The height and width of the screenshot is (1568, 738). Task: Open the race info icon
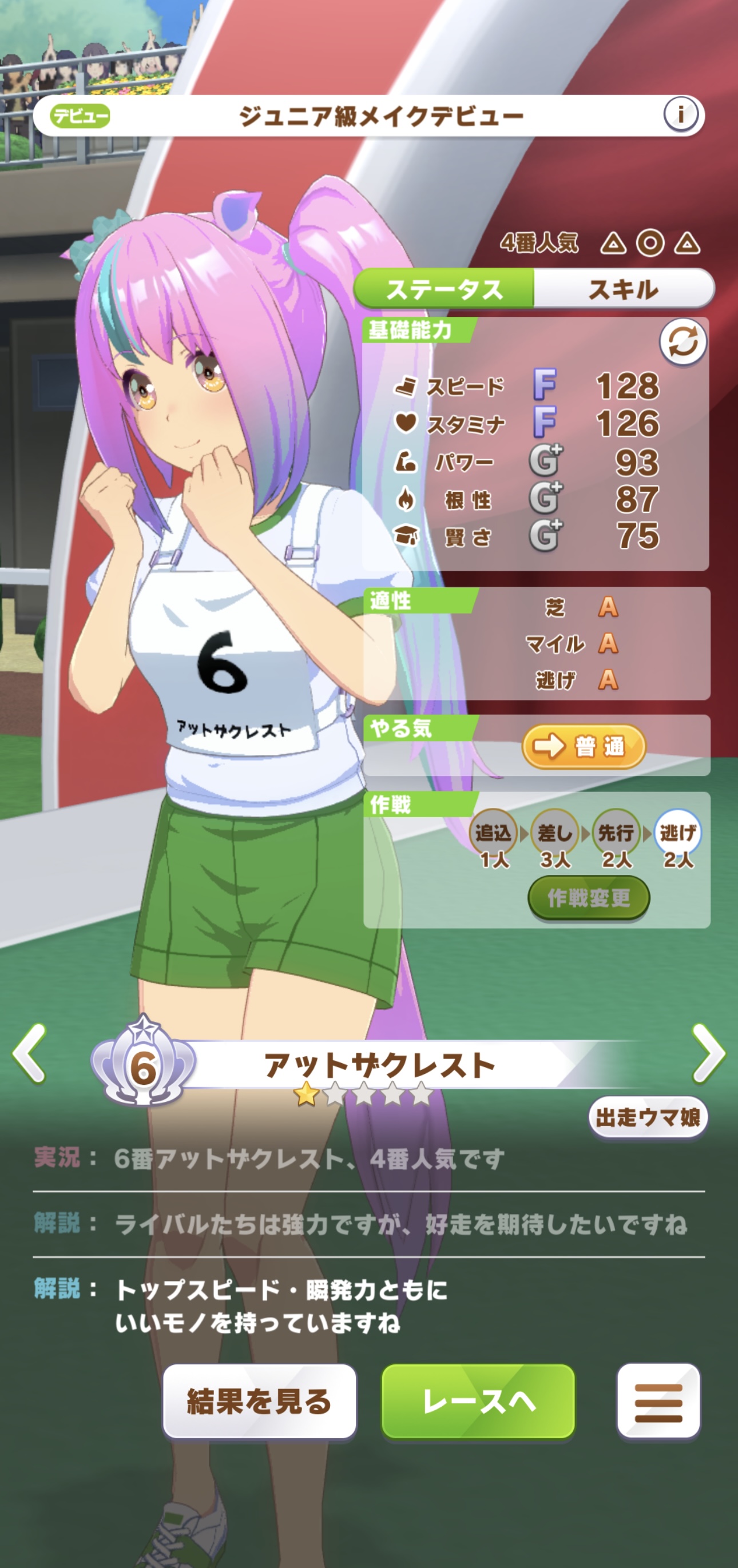[x=680, y=114]
